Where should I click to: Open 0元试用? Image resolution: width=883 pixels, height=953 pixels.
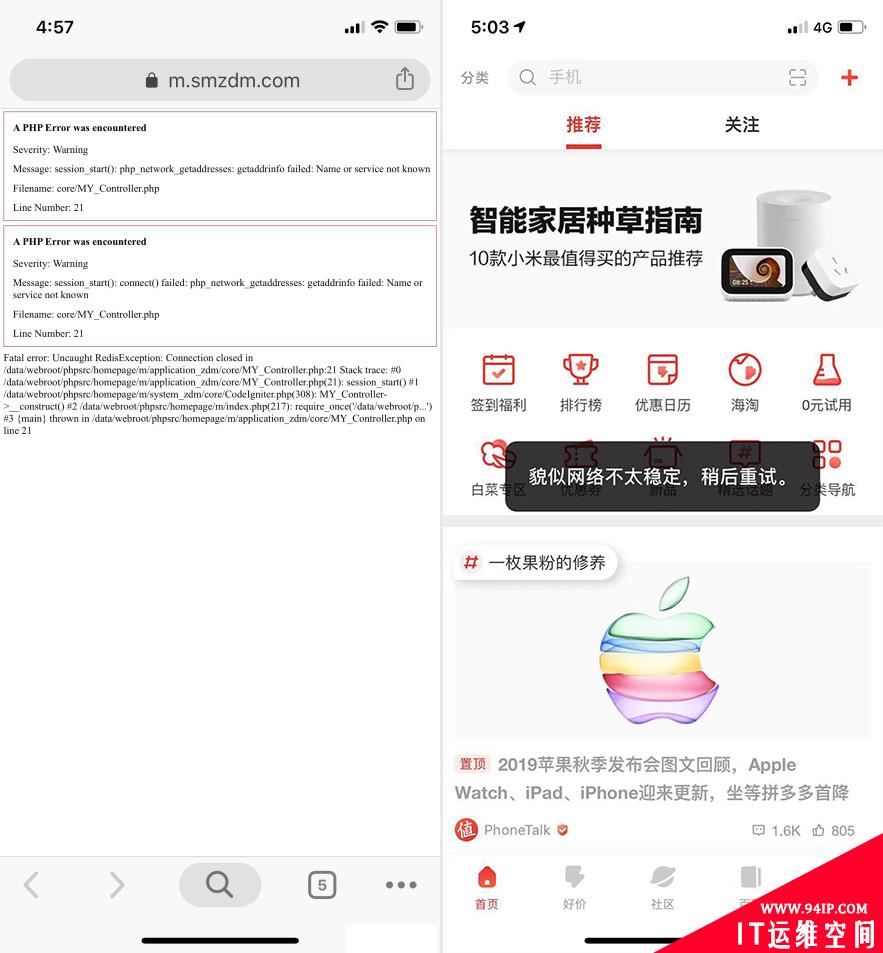826,382
